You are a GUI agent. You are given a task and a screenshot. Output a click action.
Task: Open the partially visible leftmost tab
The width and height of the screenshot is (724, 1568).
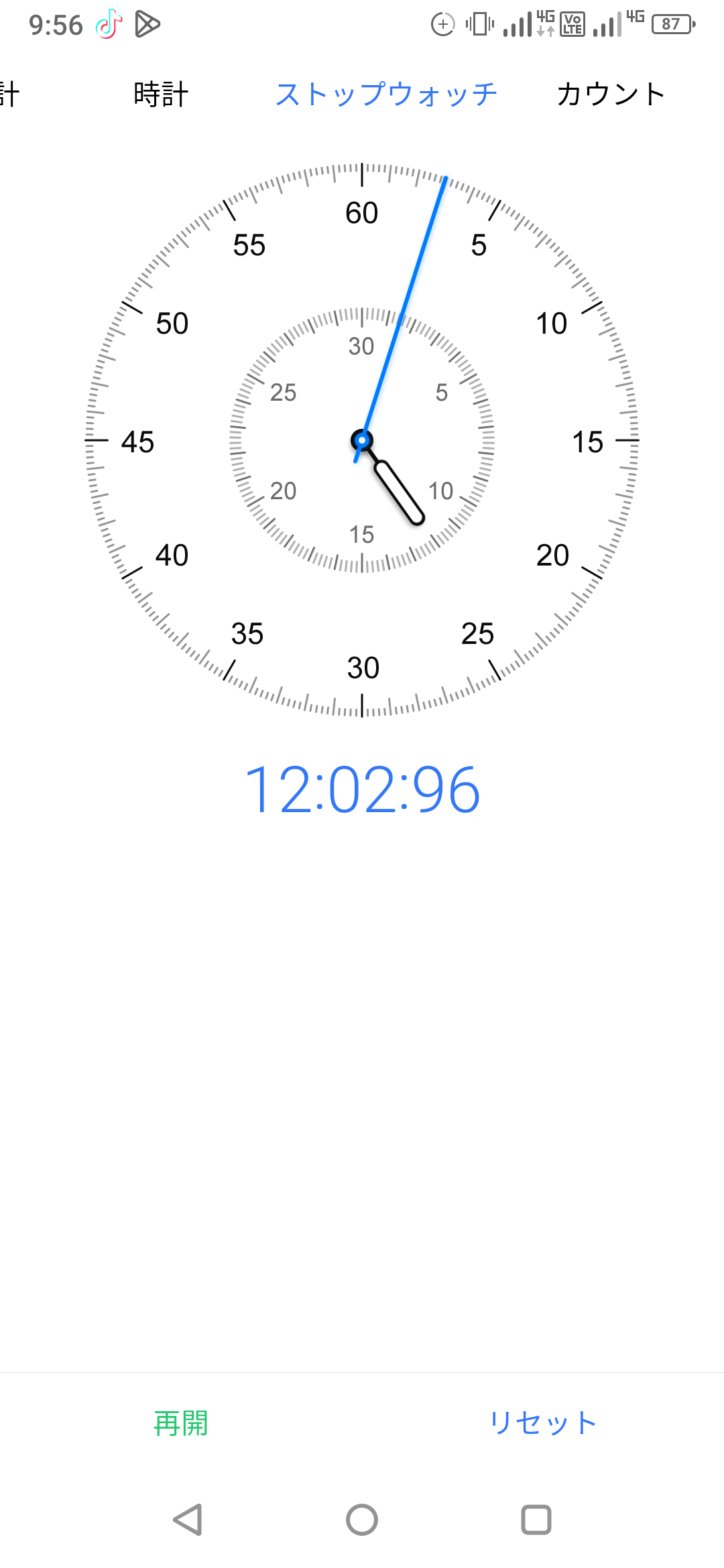(x=9, y=94)
